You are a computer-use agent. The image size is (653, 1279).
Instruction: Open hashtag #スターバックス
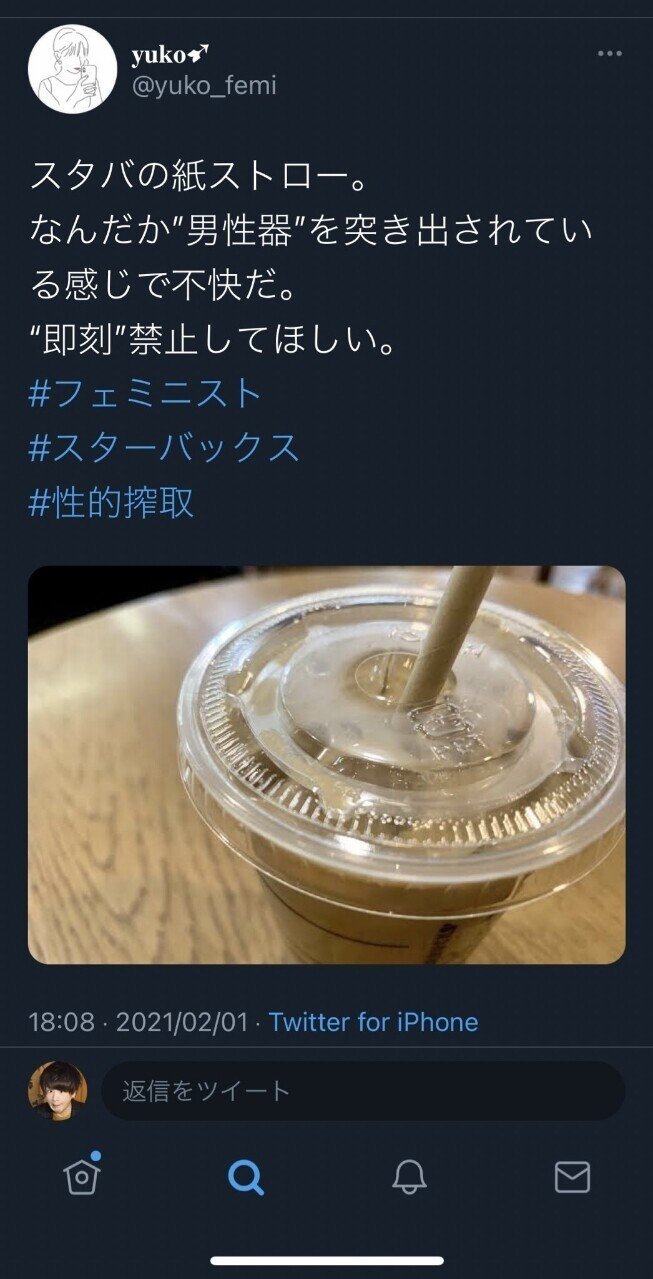pyautogui.click(x=164, y=447)
